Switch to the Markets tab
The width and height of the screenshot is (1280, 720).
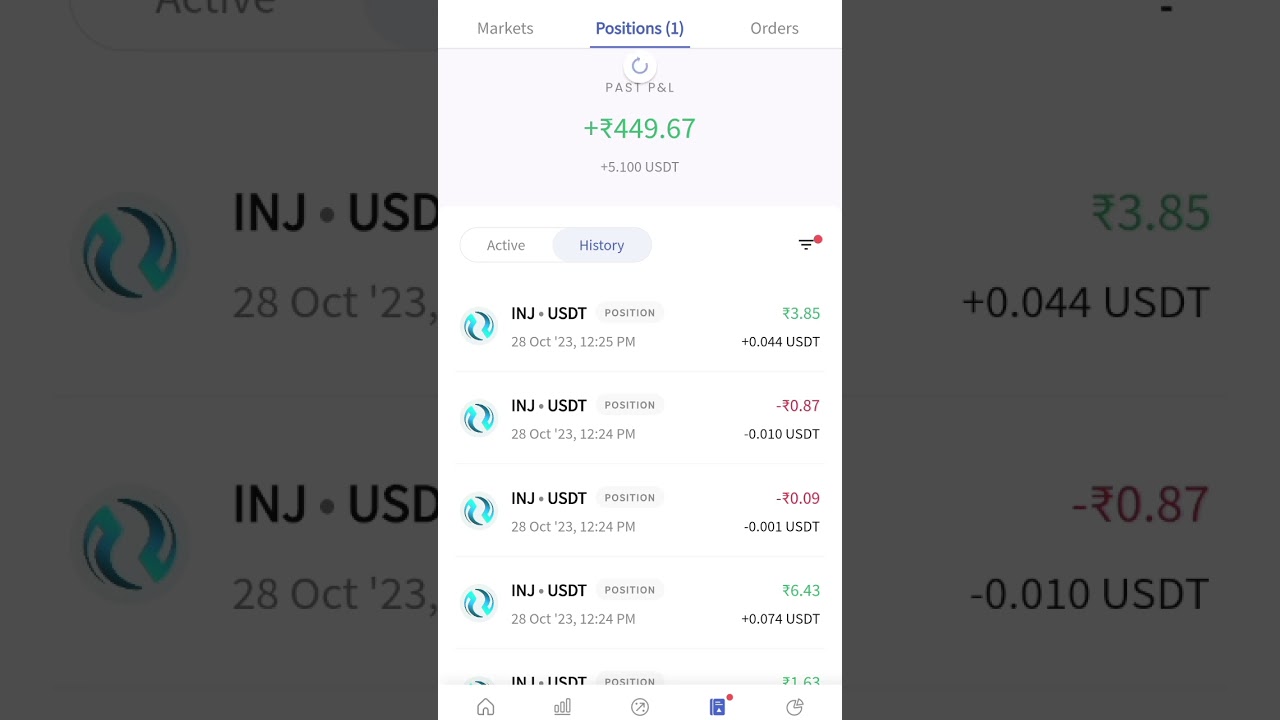click(x=505, y=28)
